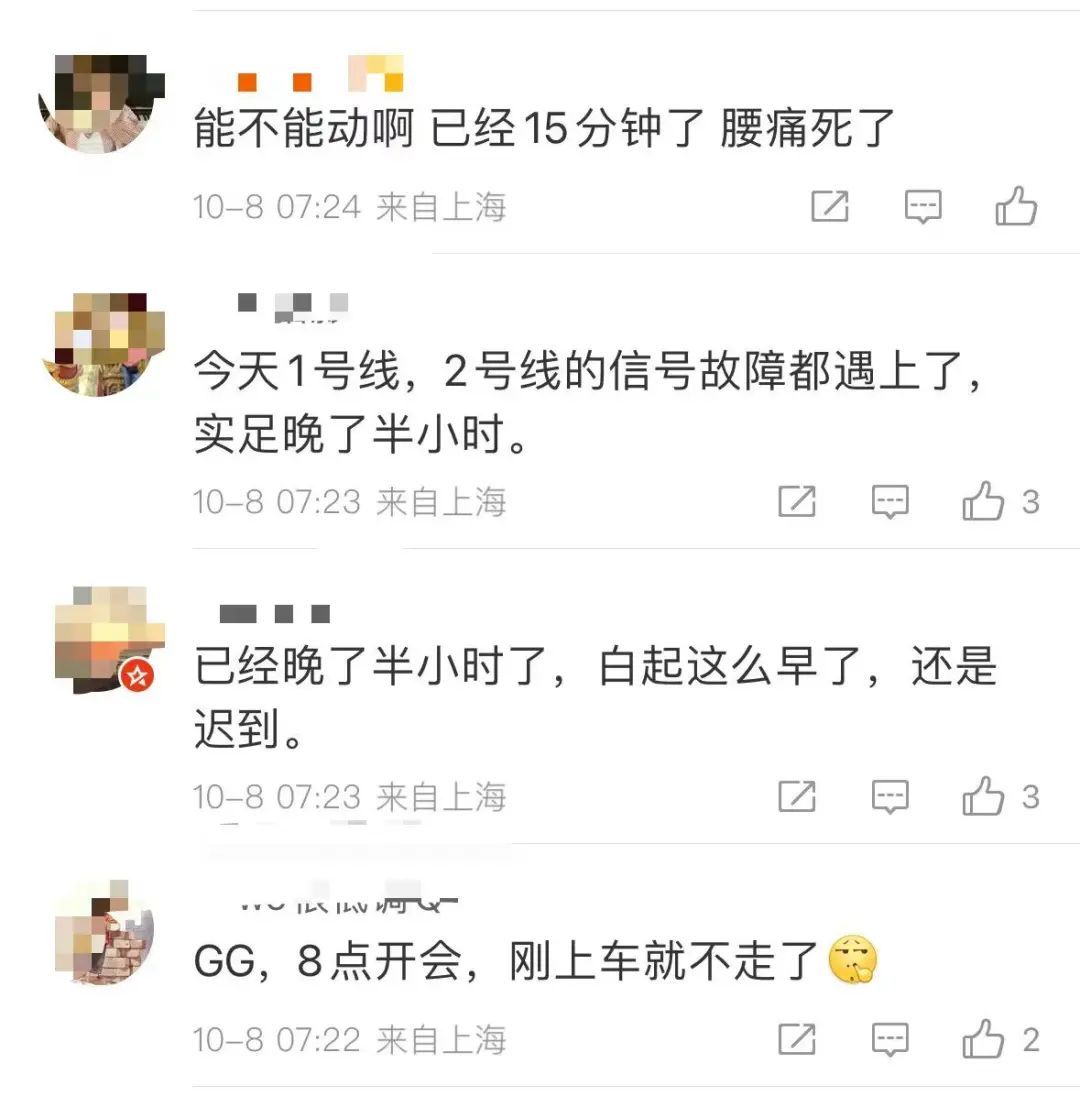Reply to the comment "已经晚了半小时了，白起这么早了"
The height and width of the screenshot is (1096, 1080).
coord(890,797)
